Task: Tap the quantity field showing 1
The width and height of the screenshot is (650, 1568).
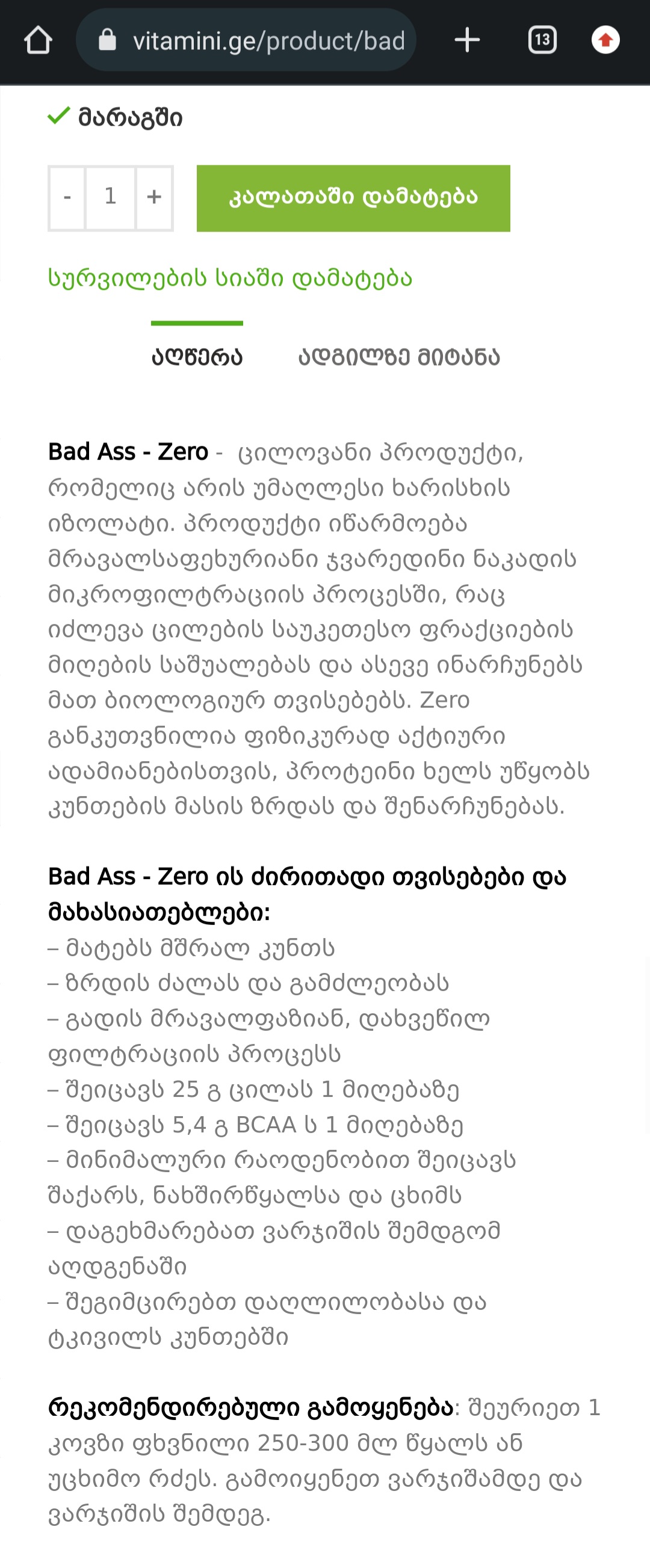Action: 110,198
